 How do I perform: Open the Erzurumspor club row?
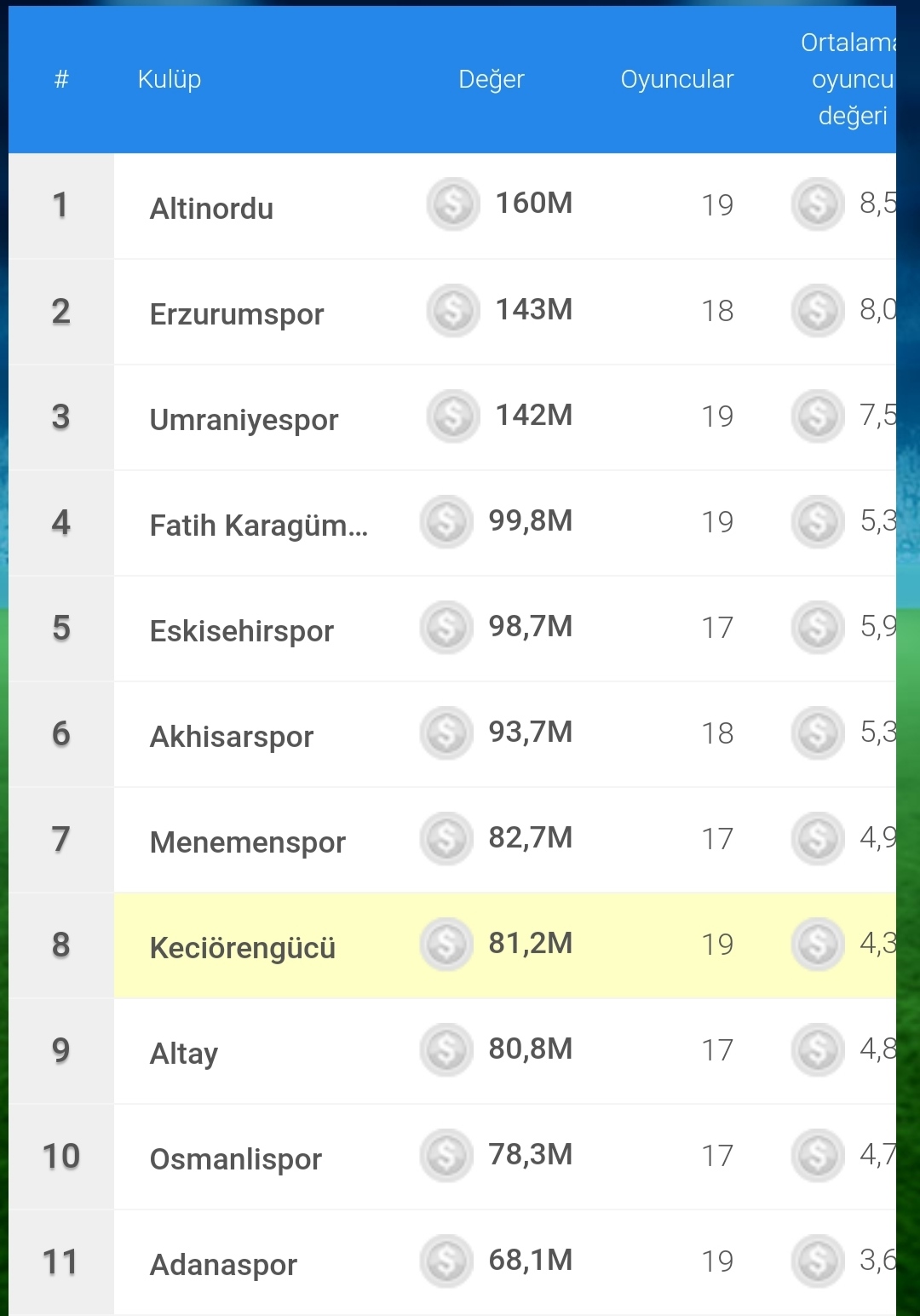(237, 313)
